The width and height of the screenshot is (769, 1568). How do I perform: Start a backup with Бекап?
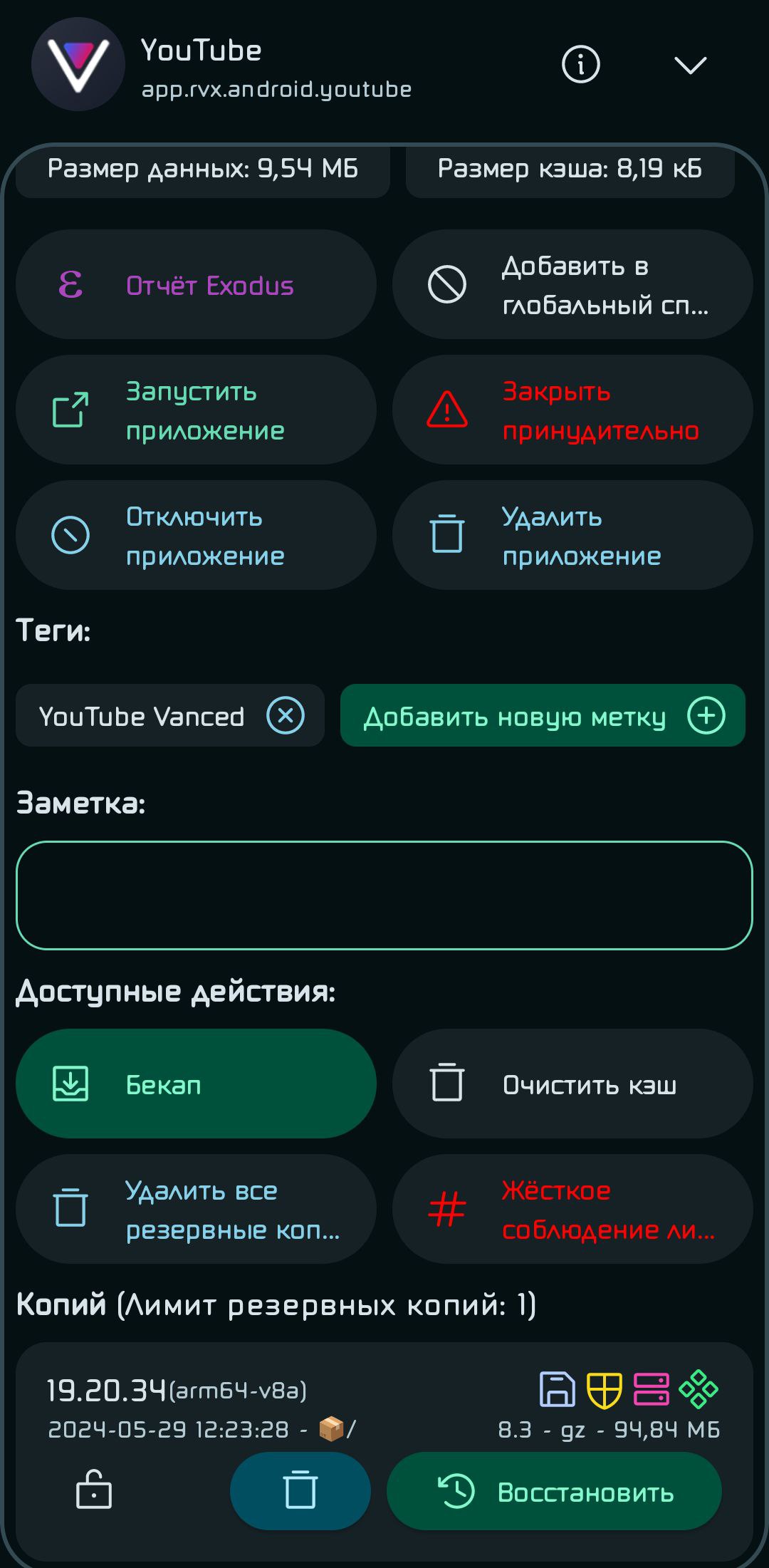(x=196, y=1084)
